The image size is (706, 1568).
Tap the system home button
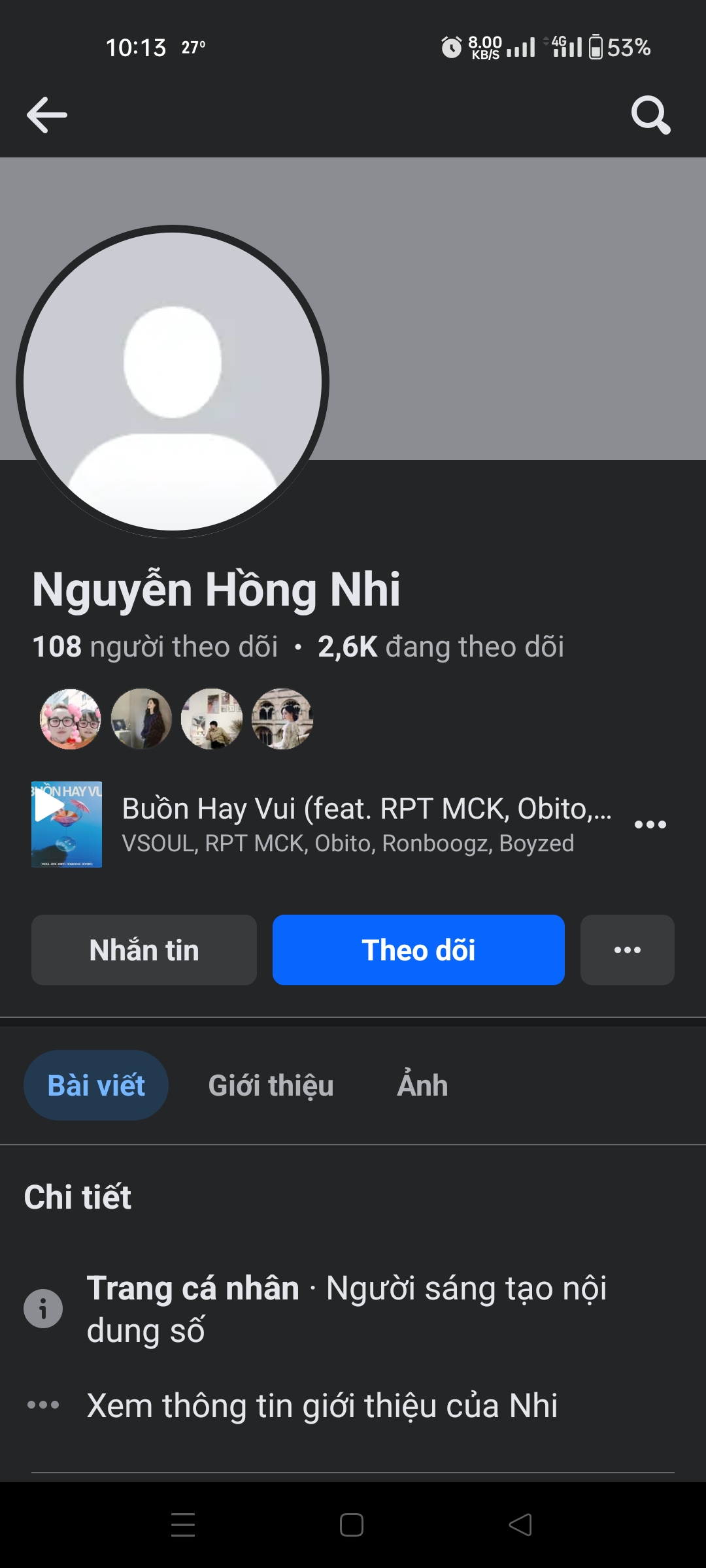tap(352, 1525)
